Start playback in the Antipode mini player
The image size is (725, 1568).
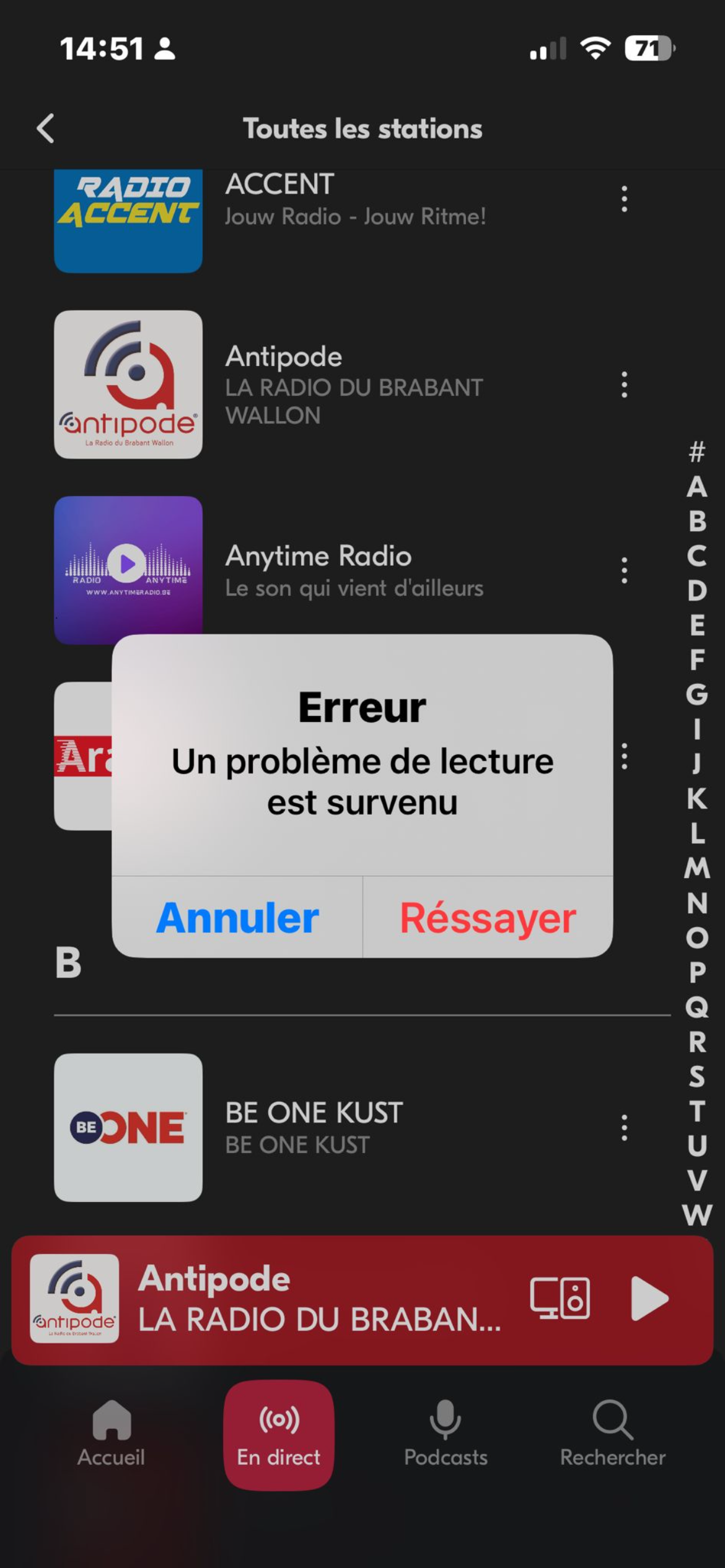pos(649,1299)
